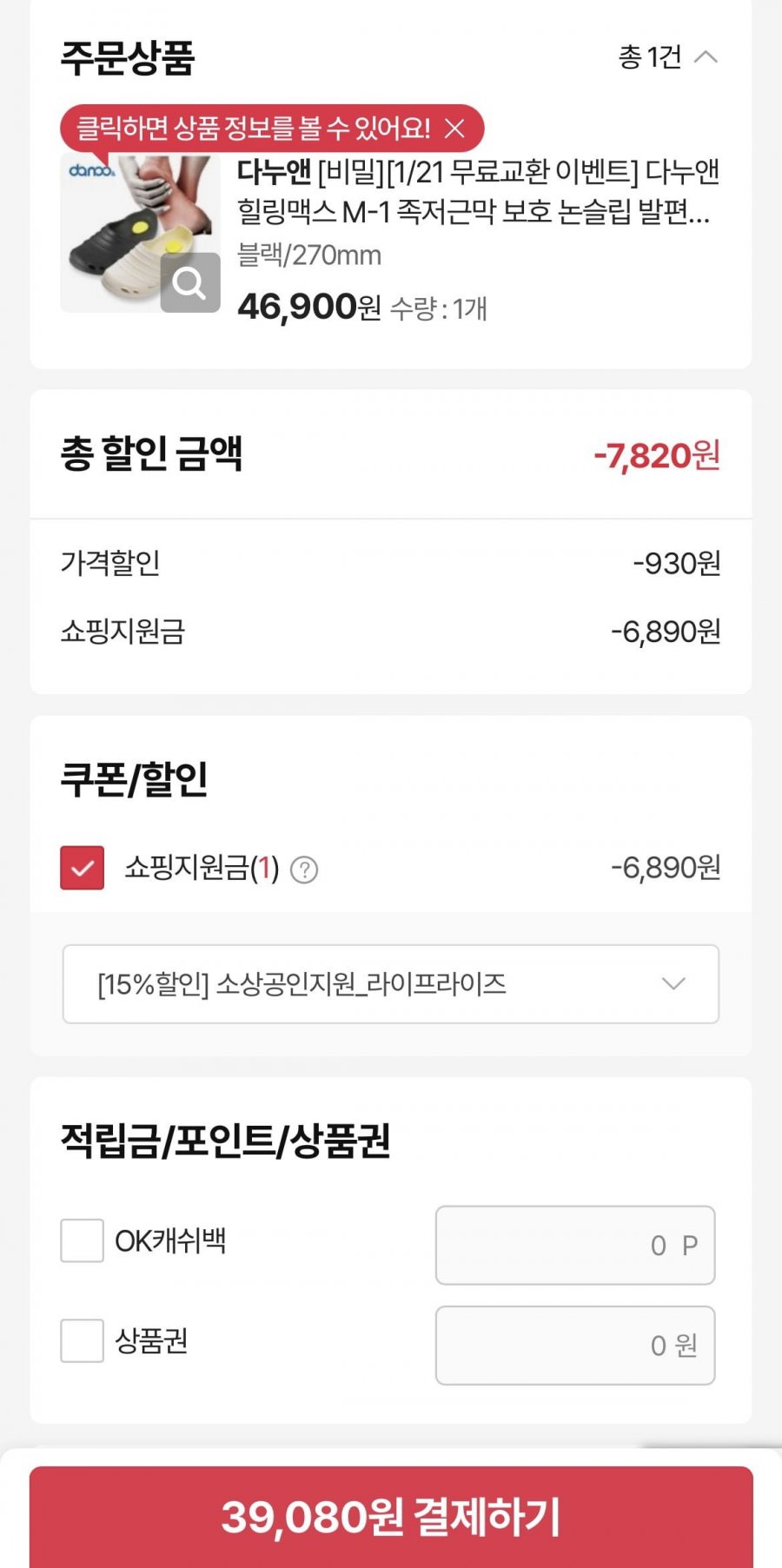Open the 다누앤 힐링맥스 product image
The image size is (782, 1568).
pos(139,235)
